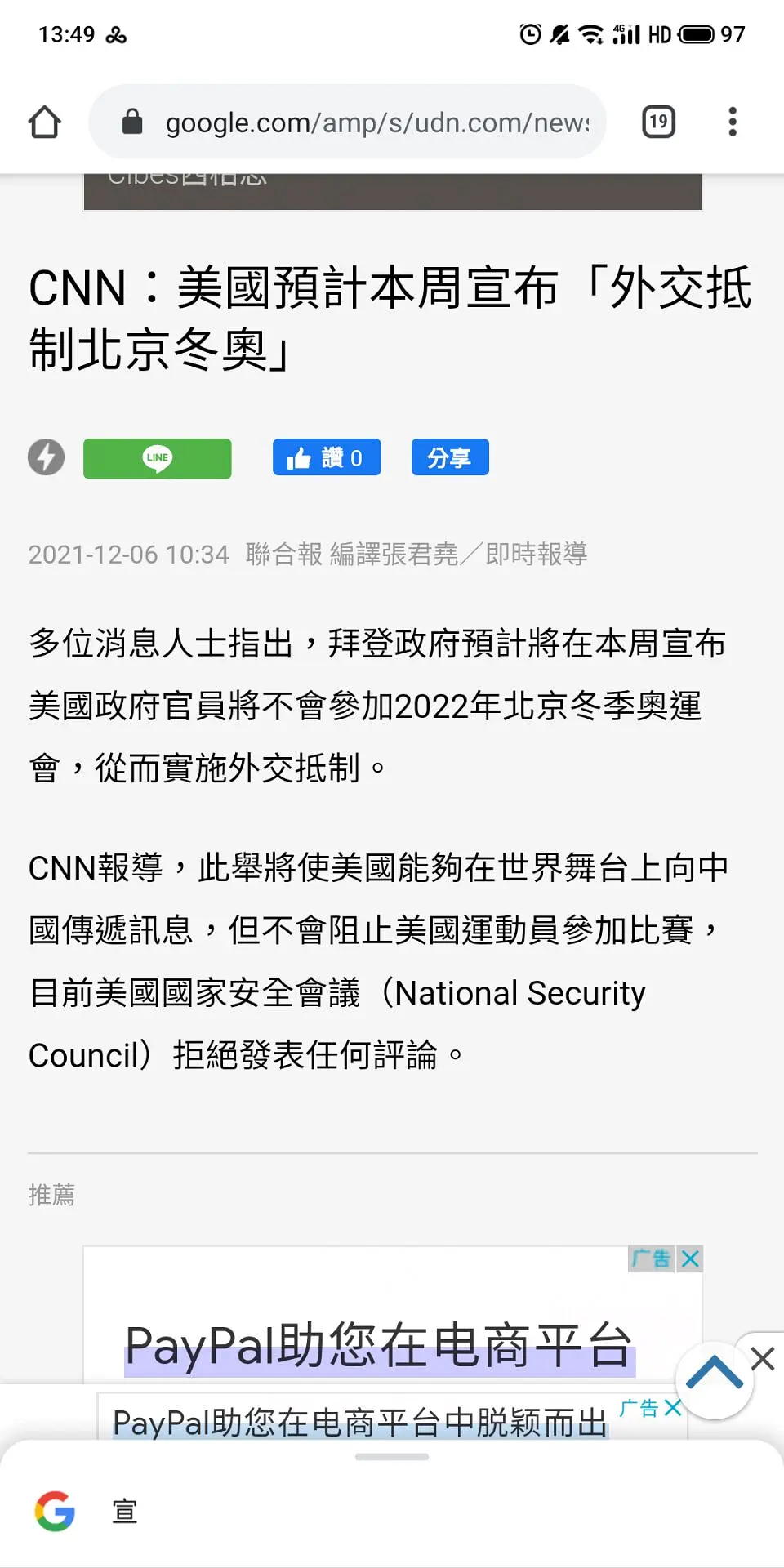The height and width of the screenshot is (1568, 784).
Task: Open the bottom PayPal 电商平台中脱颖而出 banner
Action: click(359, 1423)
